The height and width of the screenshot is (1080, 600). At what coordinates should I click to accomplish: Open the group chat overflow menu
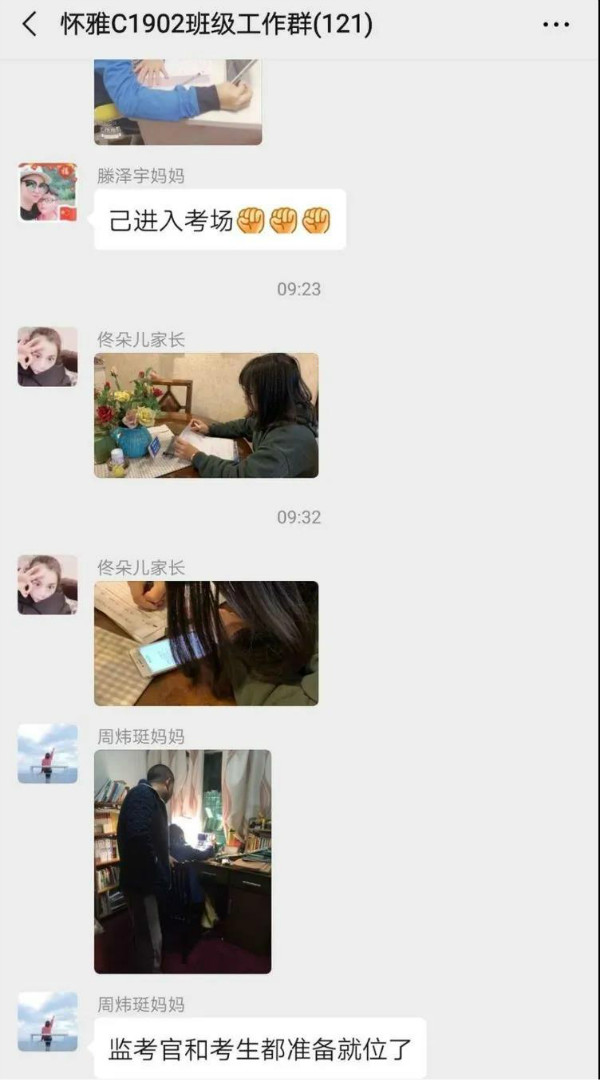pyautogui.click(x=556, y=25)
